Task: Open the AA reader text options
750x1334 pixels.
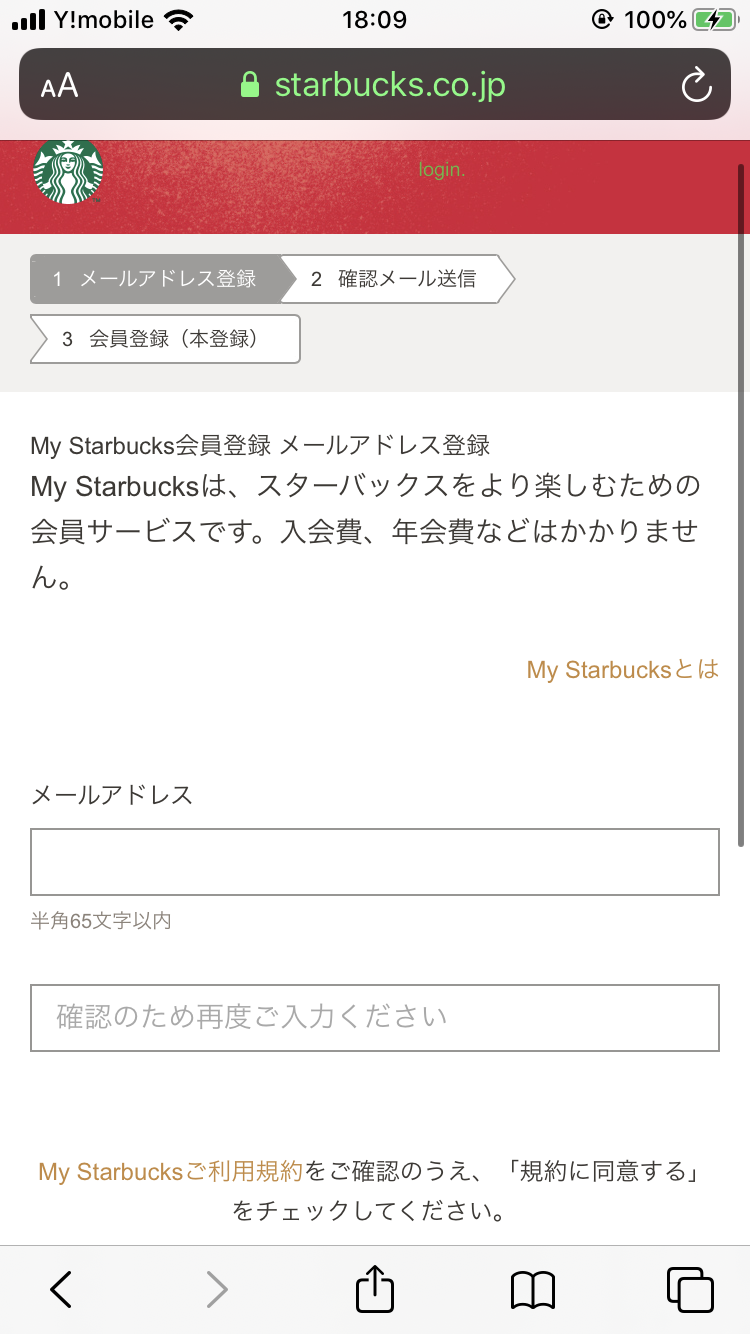Action: point(59,86)
